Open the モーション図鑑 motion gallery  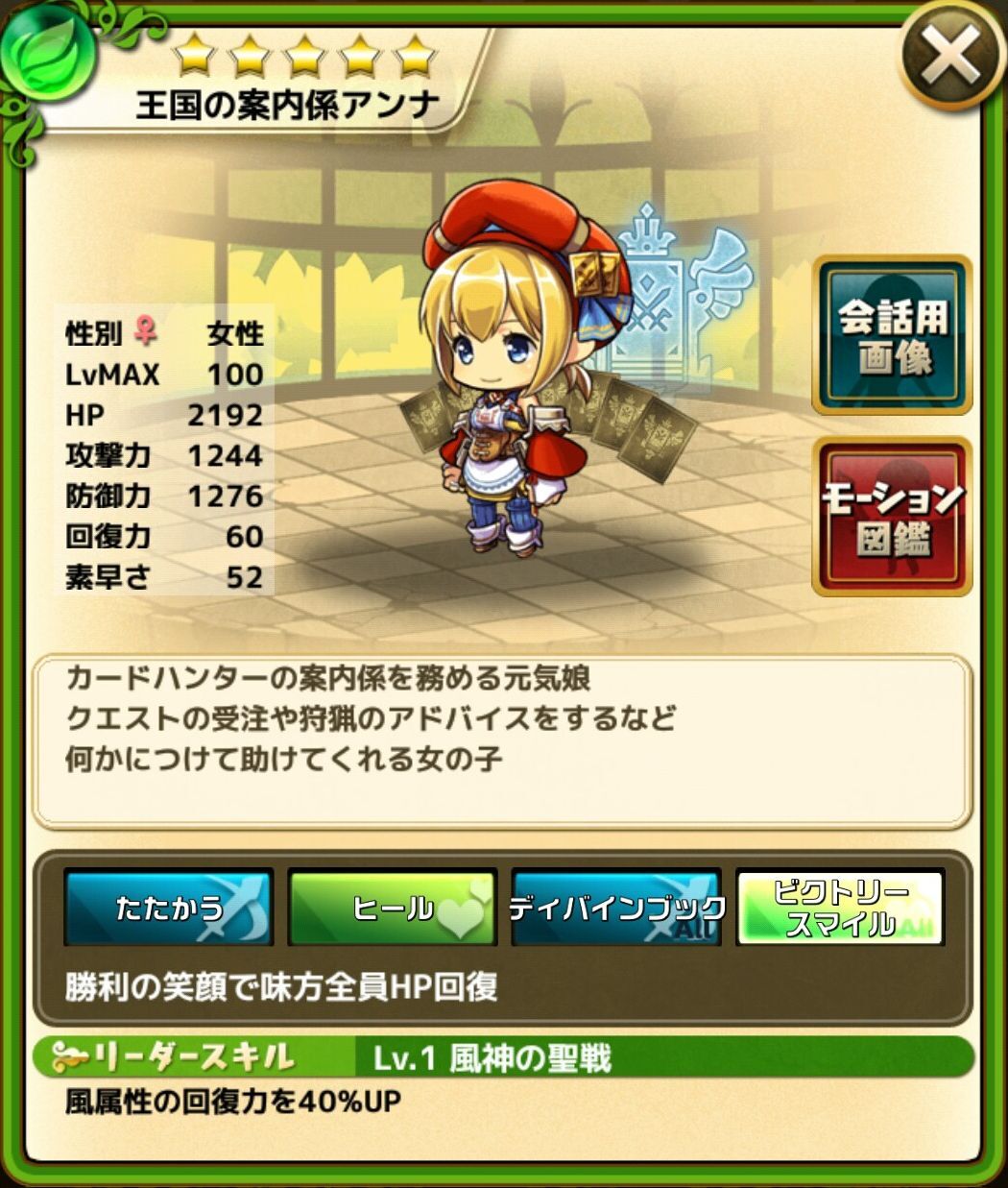tap(892, 517)
